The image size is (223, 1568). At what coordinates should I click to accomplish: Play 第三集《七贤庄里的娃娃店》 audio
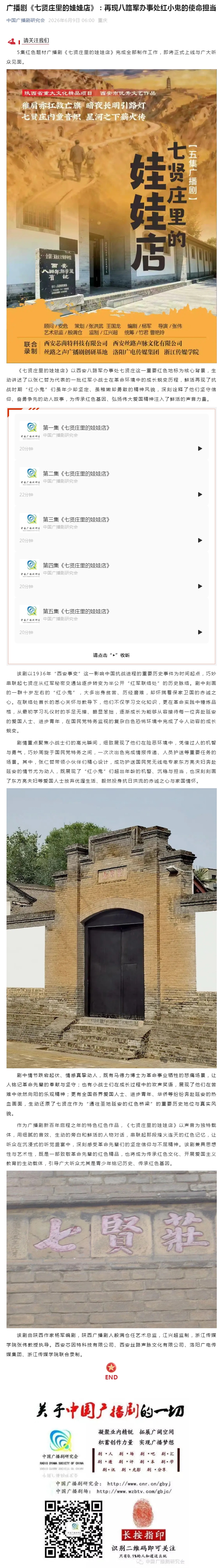point(200,524)
